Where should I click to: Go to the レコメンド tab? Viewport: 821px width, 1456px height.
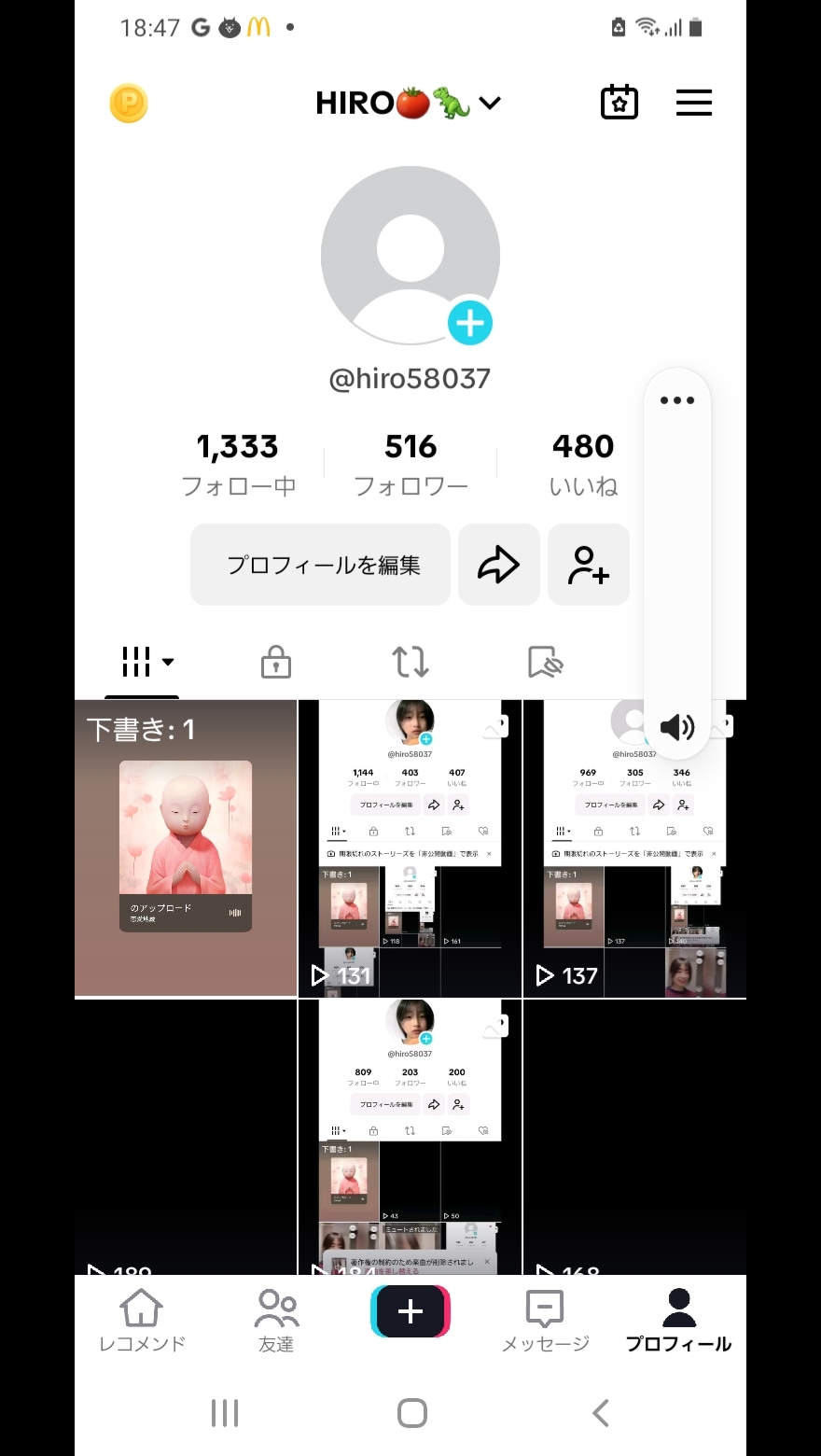pyautogui.click(x=142, y=1320)
